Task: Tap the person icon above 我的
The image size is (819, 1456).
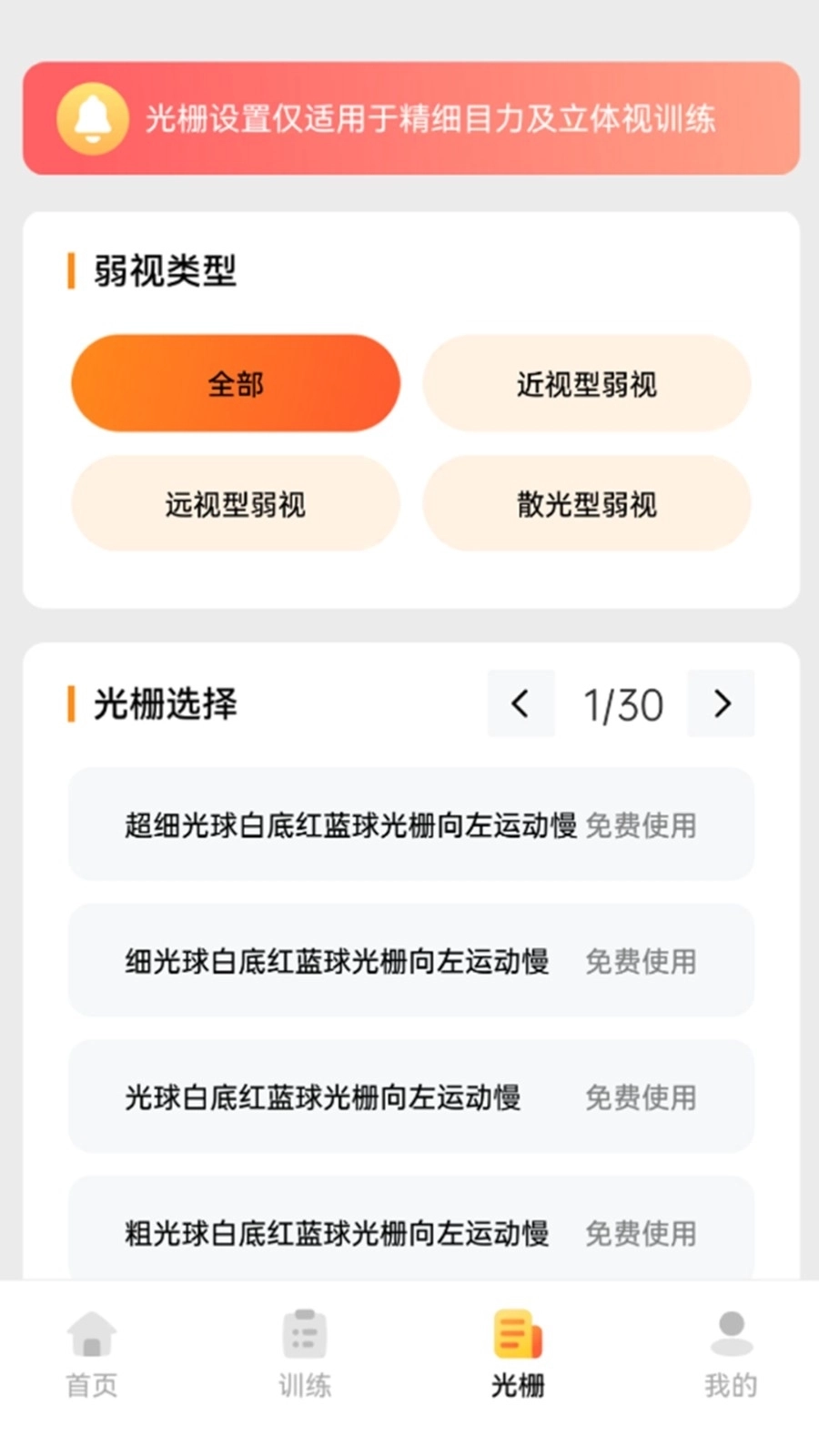Action: (x=727, y=1330)
